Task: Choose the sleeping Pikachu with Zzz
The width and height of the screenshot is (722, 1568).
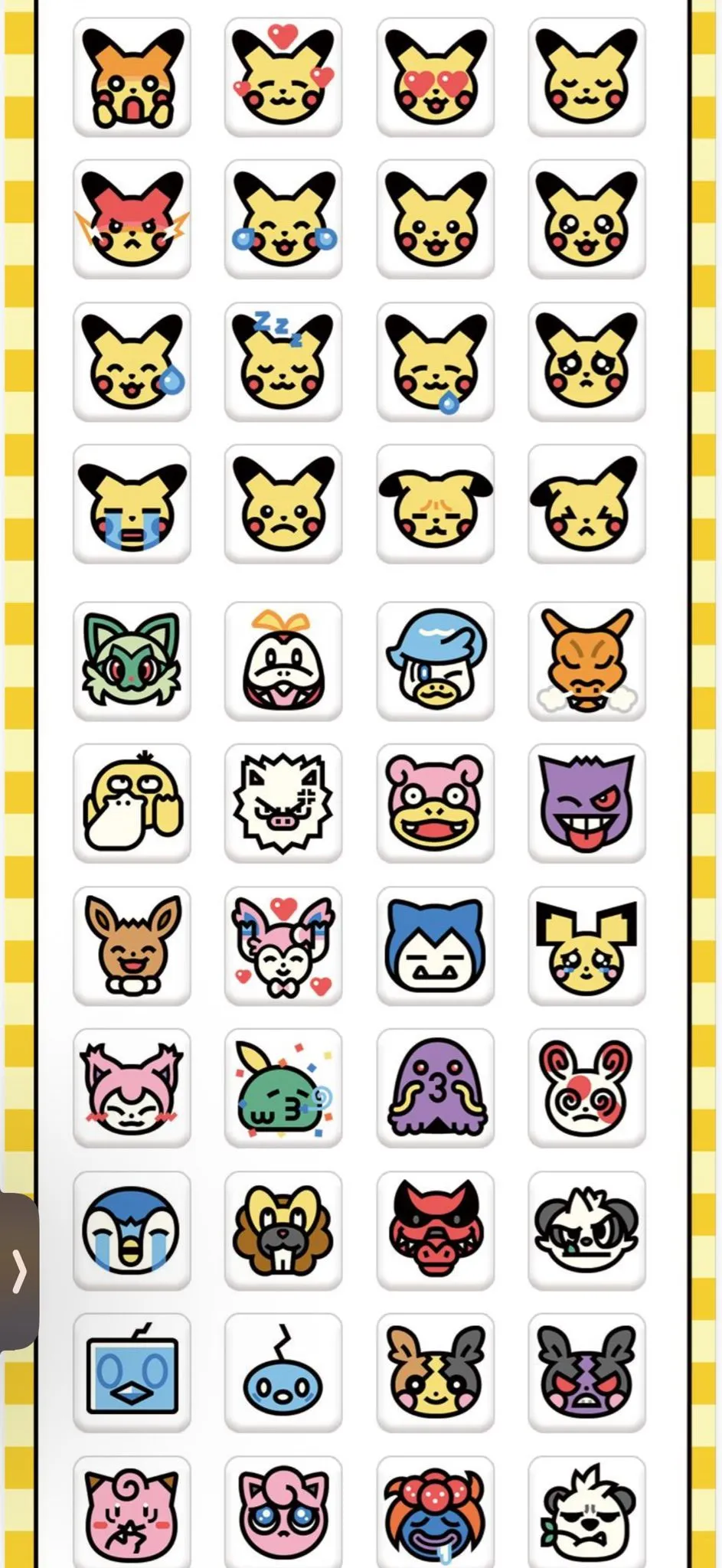Action: coord(283,361)
